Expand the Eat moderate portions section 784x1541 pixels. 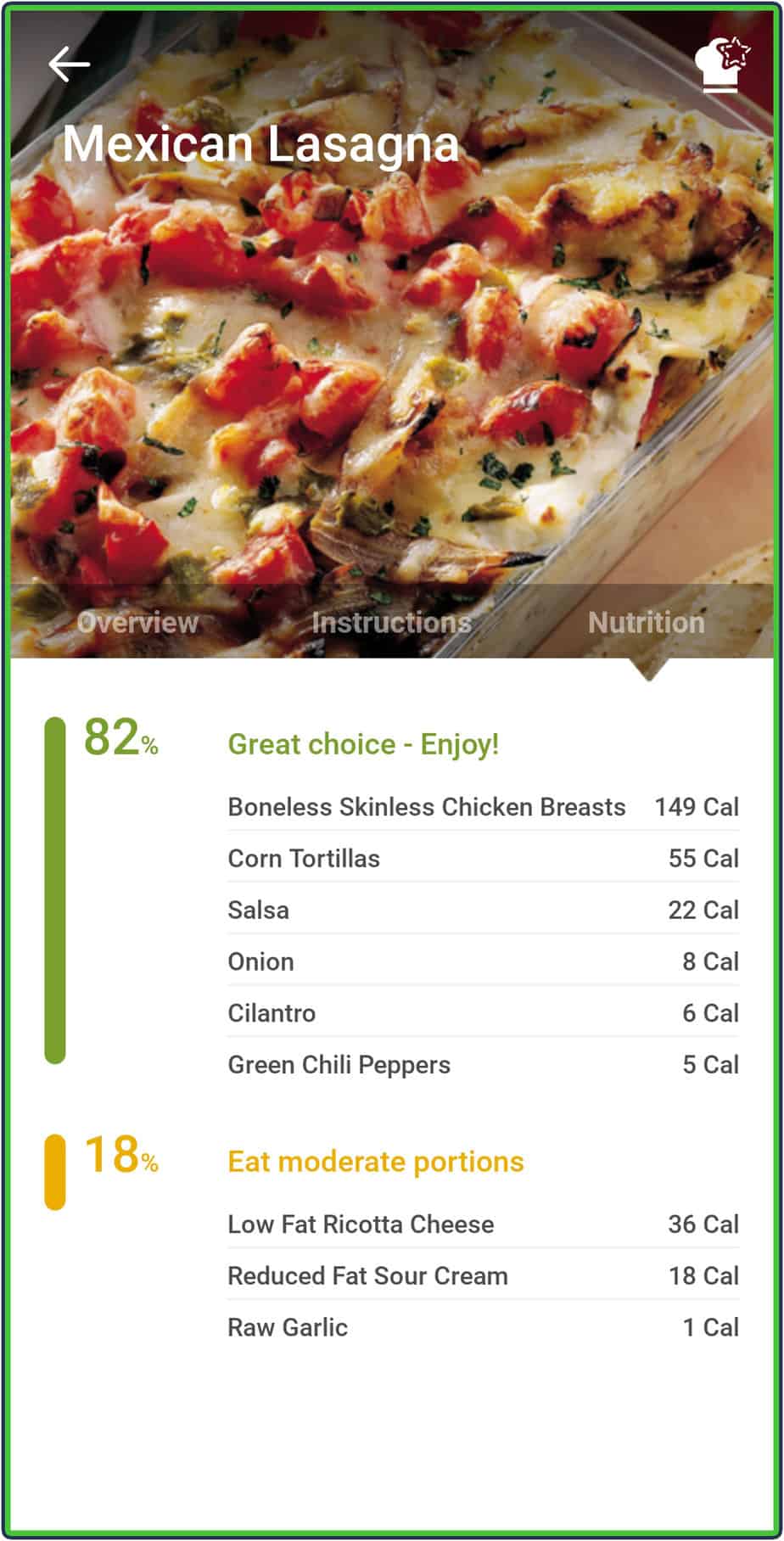[374, 1162]
